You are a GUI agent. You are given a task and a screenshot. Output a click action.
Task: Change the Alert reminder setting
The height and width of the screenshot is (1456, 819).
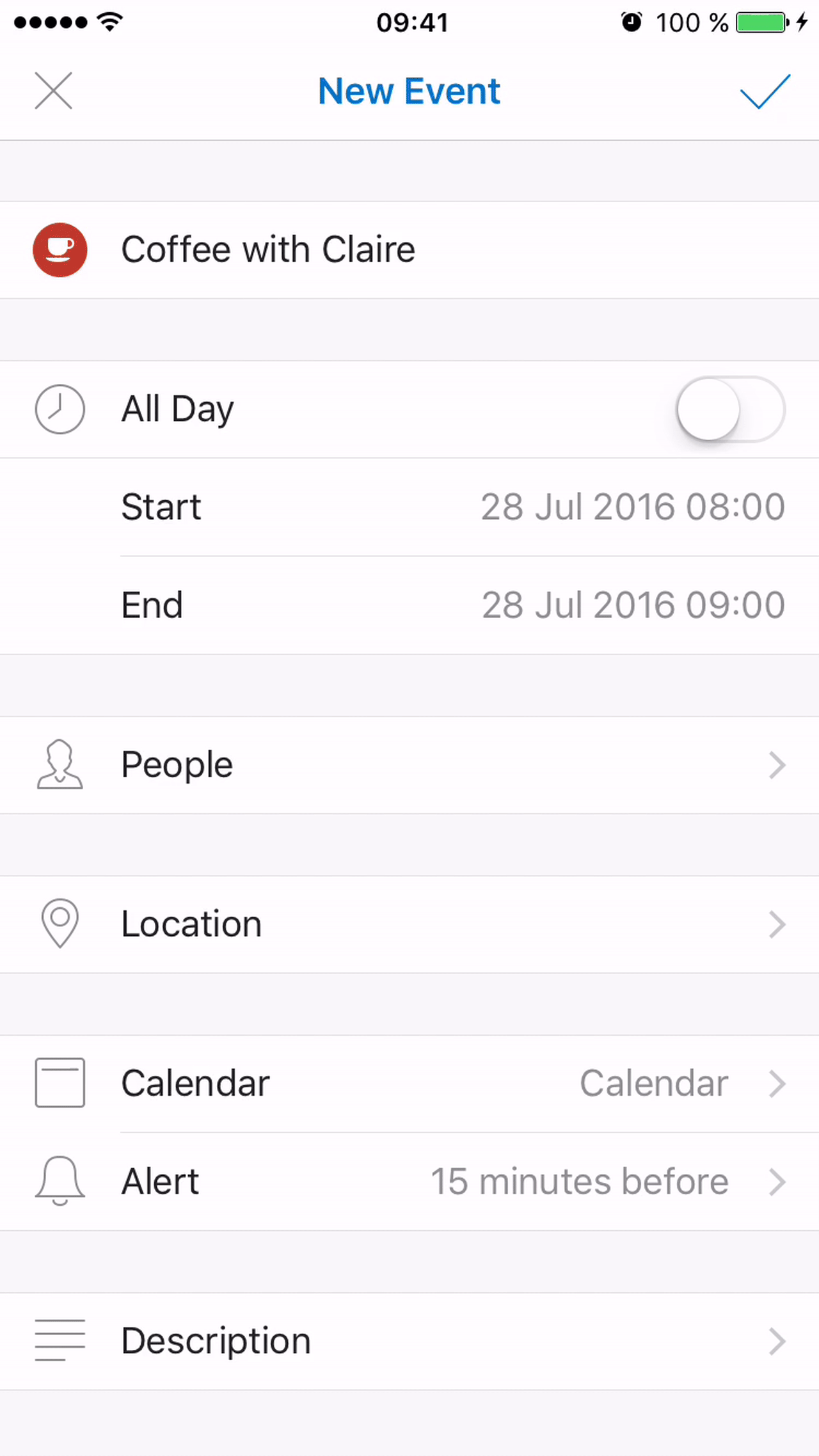click(x=409, y=1181)
